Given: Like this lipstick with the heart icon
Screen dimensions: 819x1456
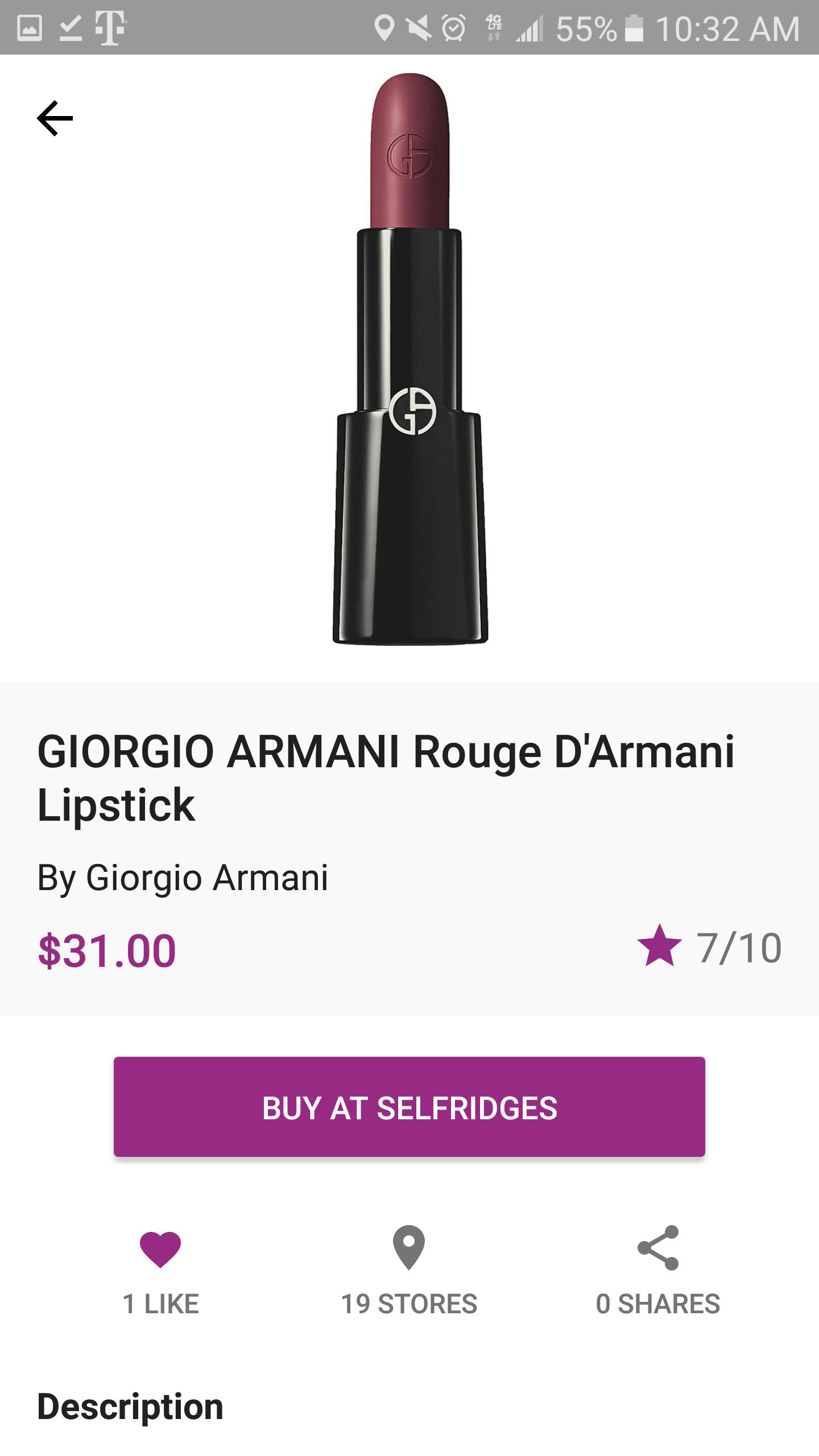Looking at the screenshot, I should pos(160,1249).
